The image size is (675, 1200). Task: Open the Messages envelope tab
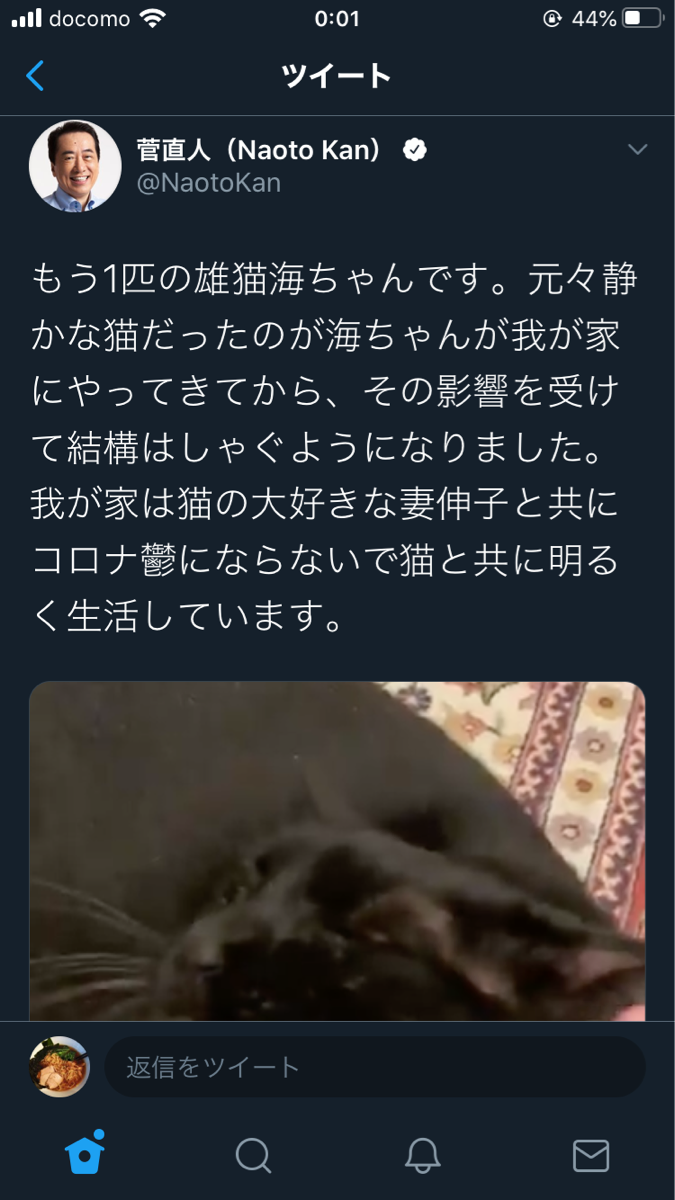click(x=591, y=1155)
